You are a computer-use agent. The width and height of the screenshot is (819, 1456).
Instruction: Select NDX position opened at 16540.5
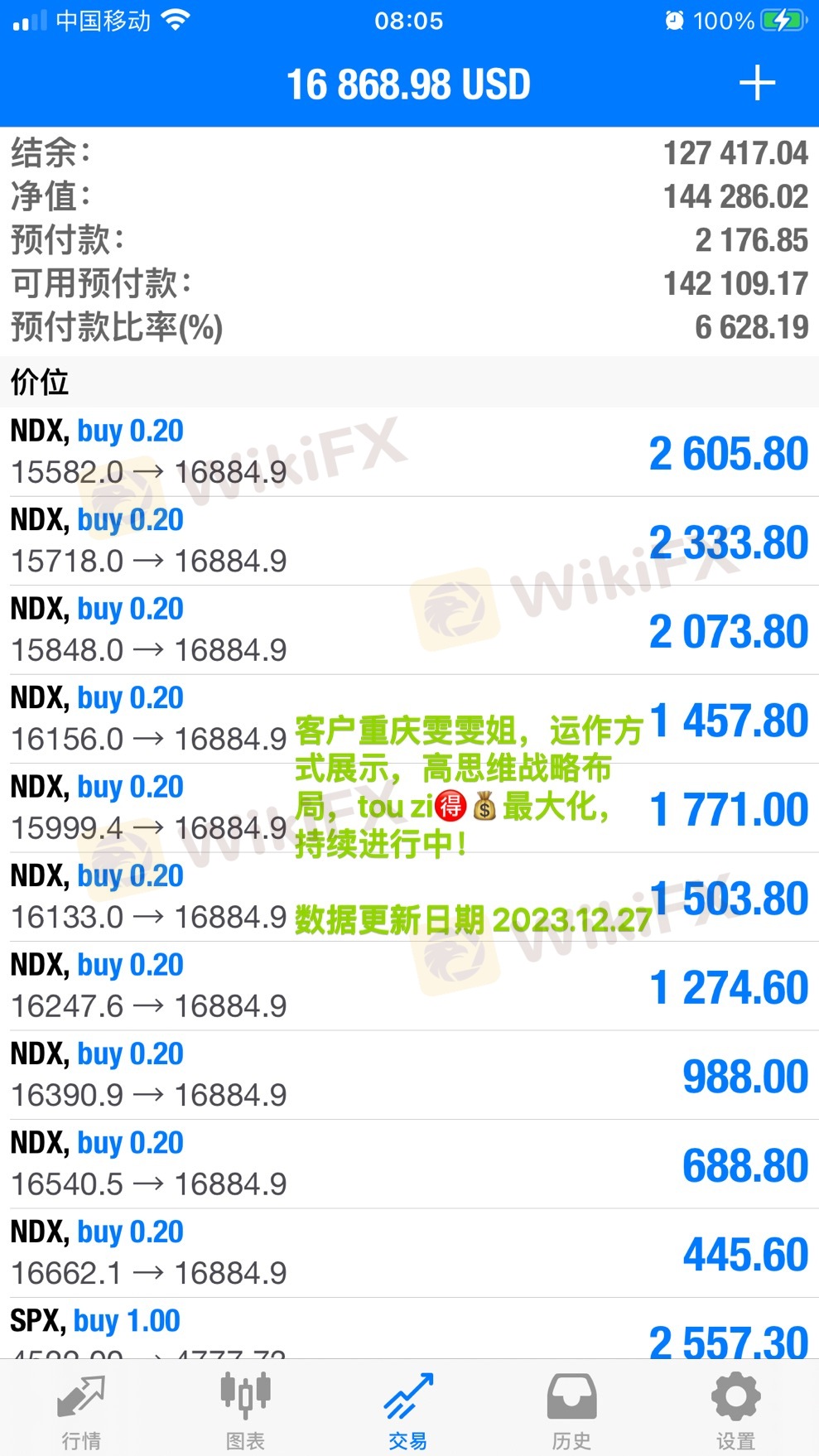(409, 1164)
